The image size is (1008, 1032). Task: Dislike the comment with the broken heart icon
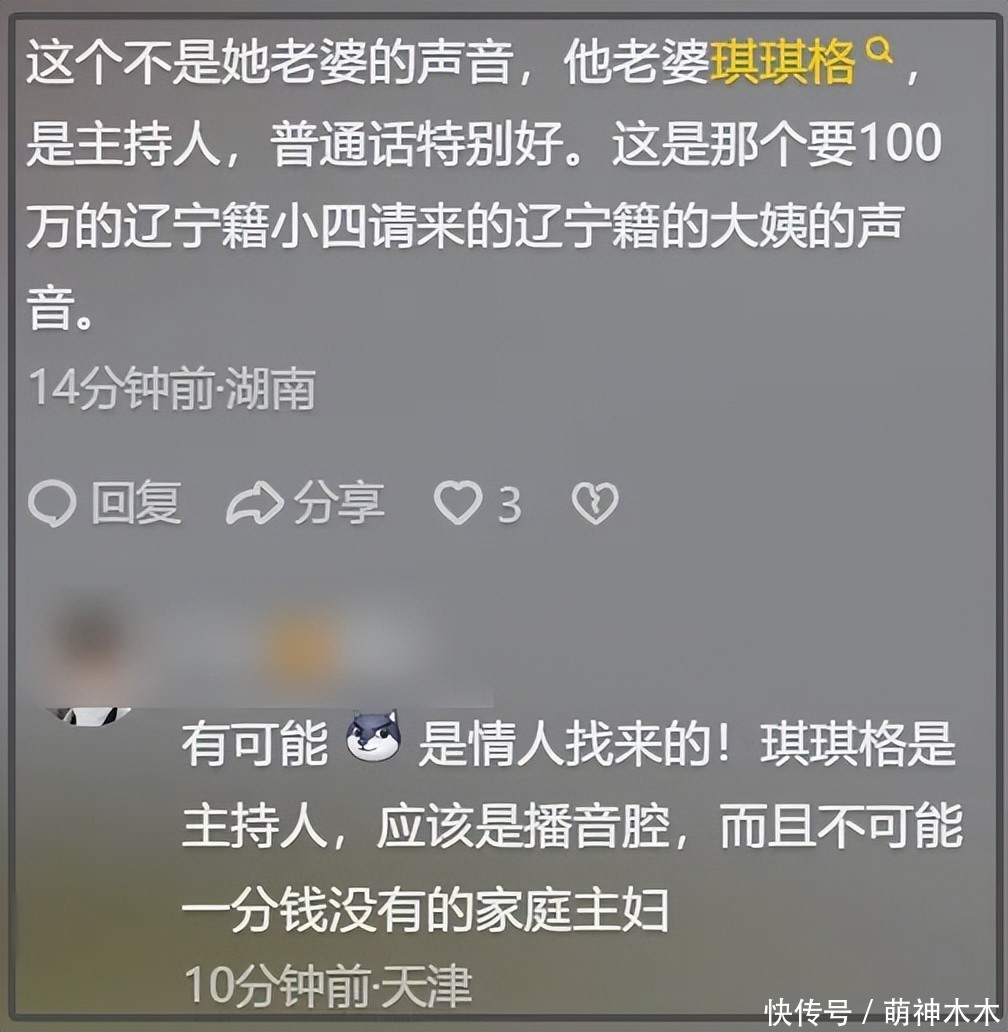pyautogui.click(x=594, y=503)
